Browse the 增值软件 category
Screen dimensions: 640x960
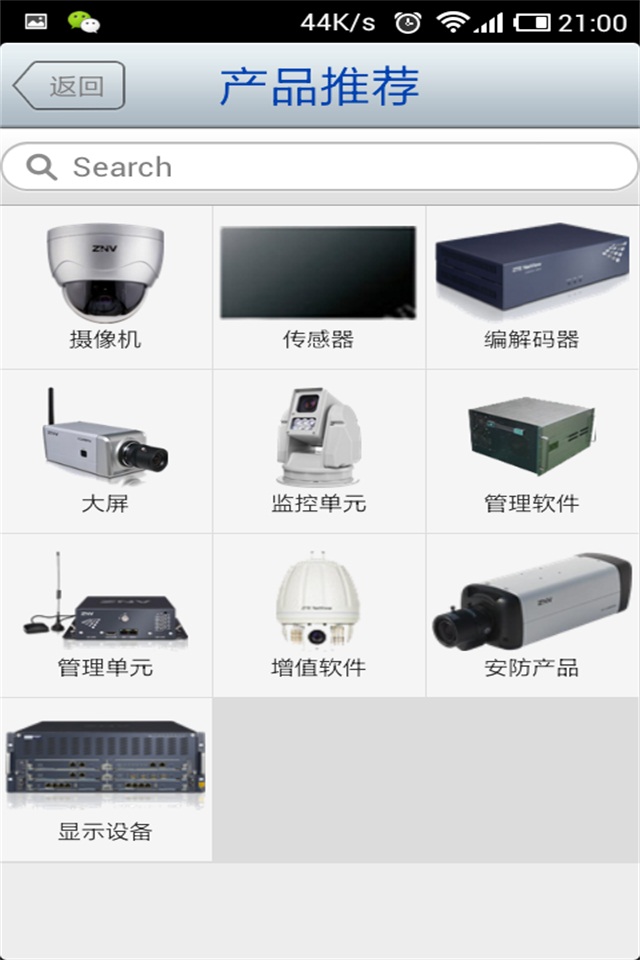(319, 616)
